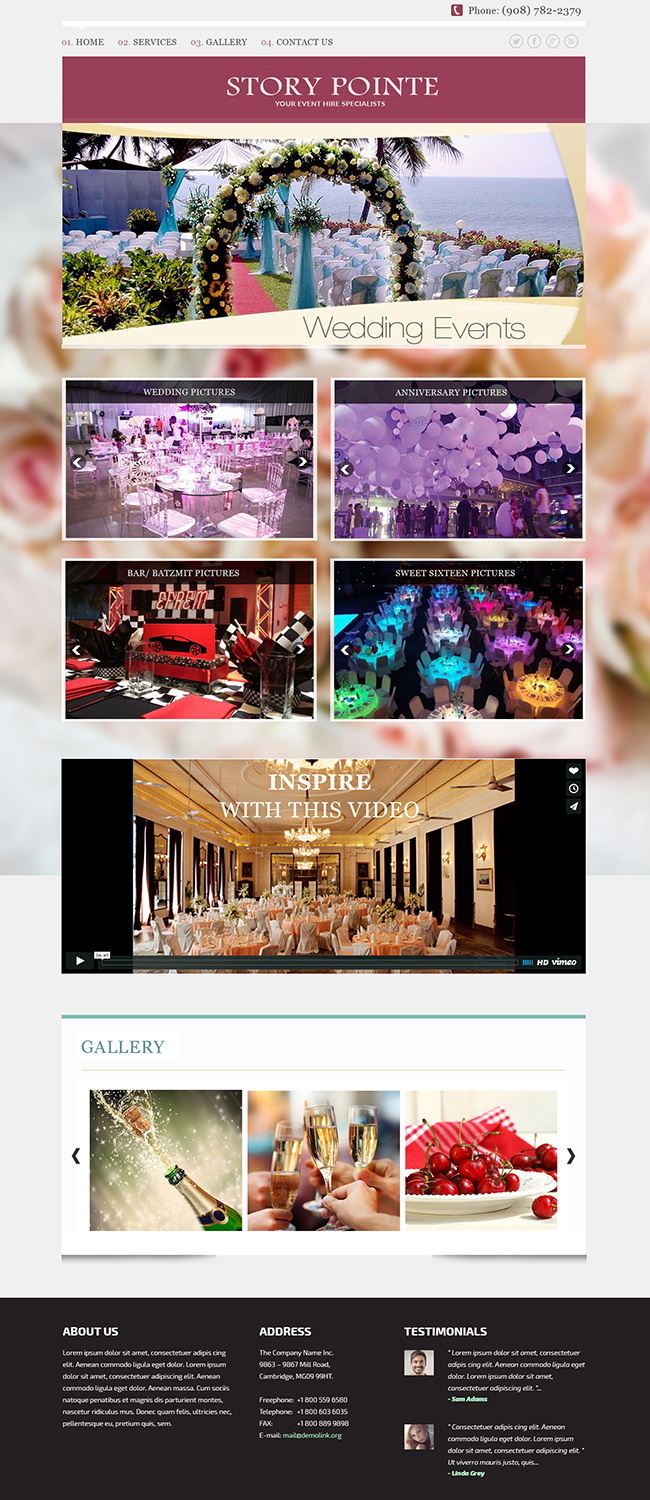Like the video with the heart icon
The width and height of the screenshot is (650, 1500).
[x=573, y=771]
